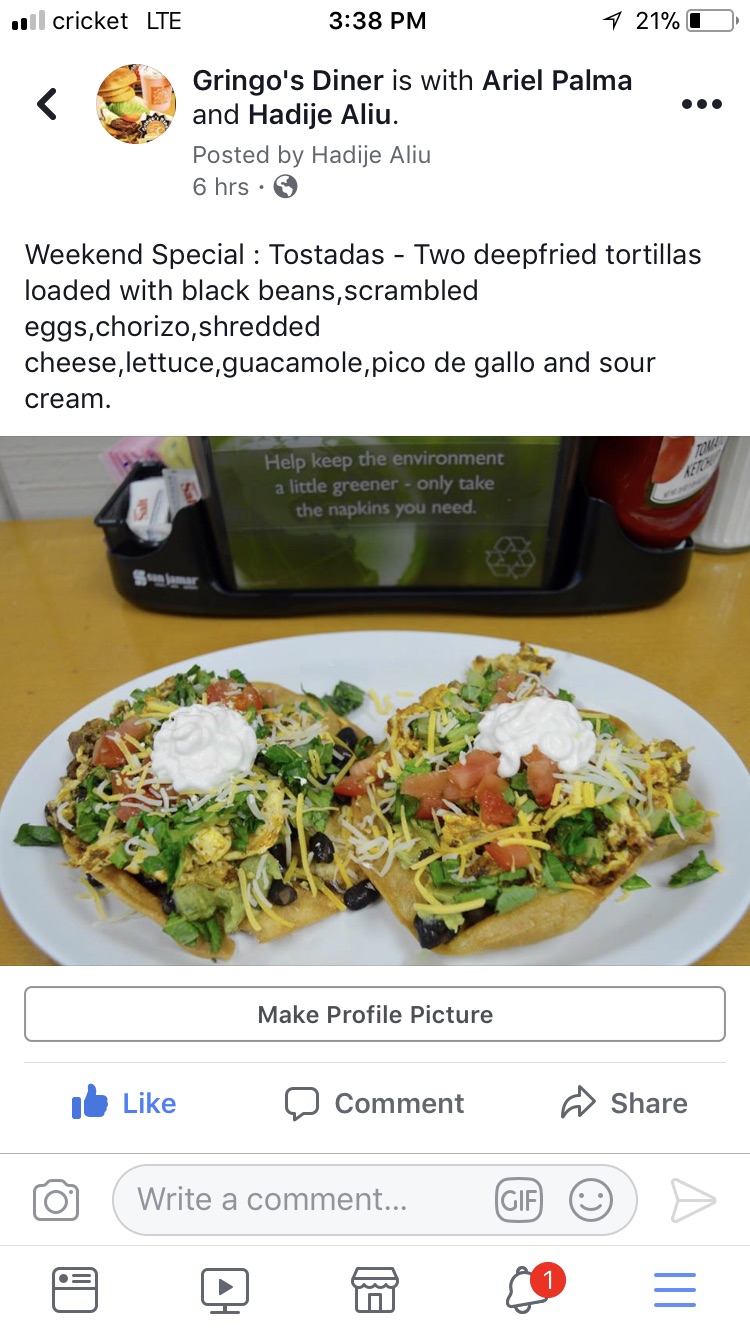Tap the Comment button
The height and width of the screenshot is (1334, 750).
pyautogui.click(x=375, y=1103)
